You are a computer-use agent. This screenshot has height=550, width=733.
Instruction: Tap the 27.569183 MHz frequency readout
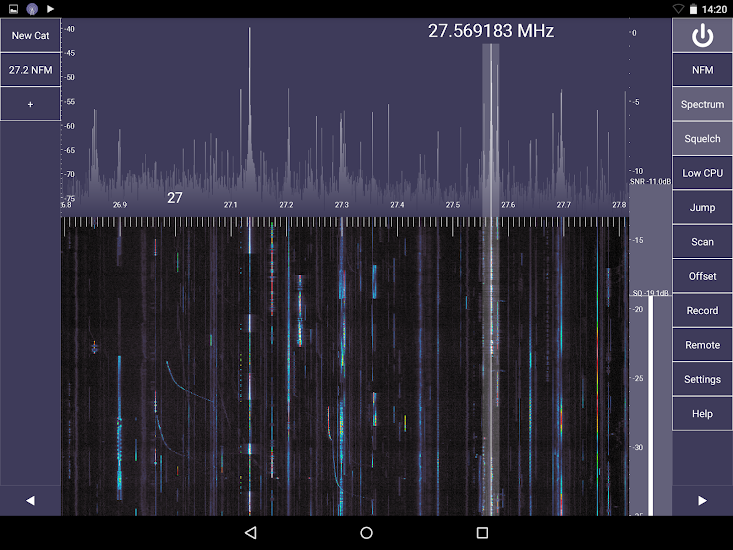pyautogui.click(x=490, y=31)
